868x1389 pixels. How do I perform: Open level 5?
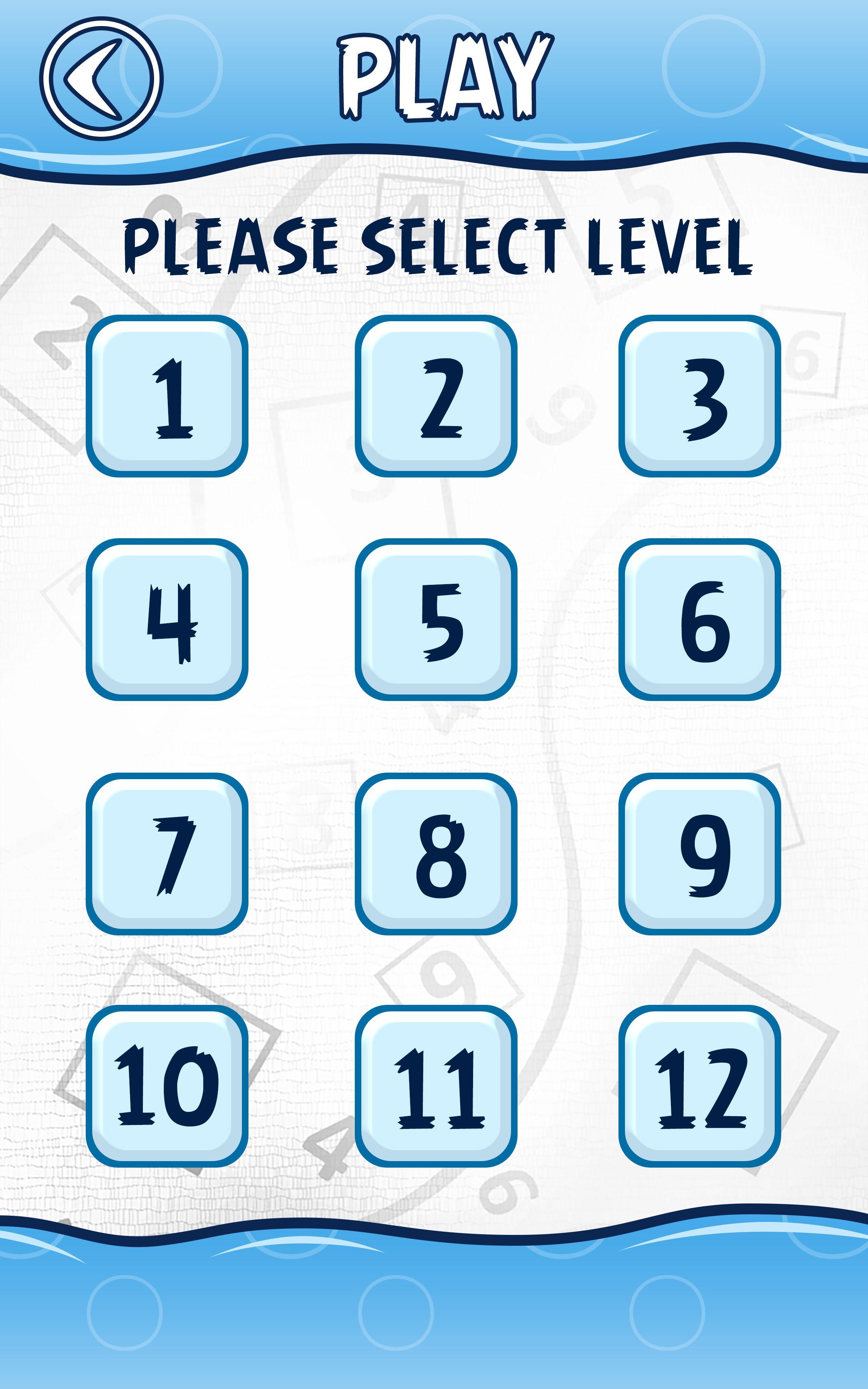click(x=436, y=619)
